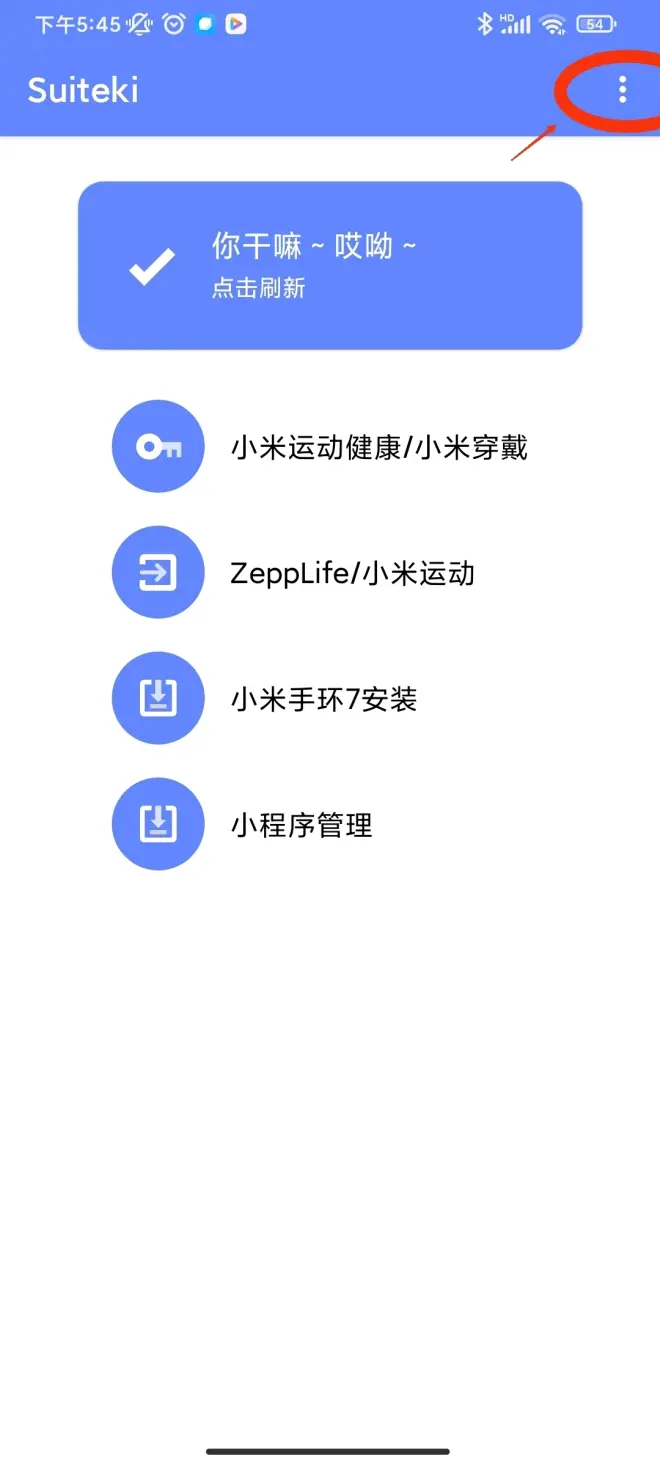Select ZeppLife/小米运动
This screenshot has height=1467, width=660.
(x=352, y=573)
